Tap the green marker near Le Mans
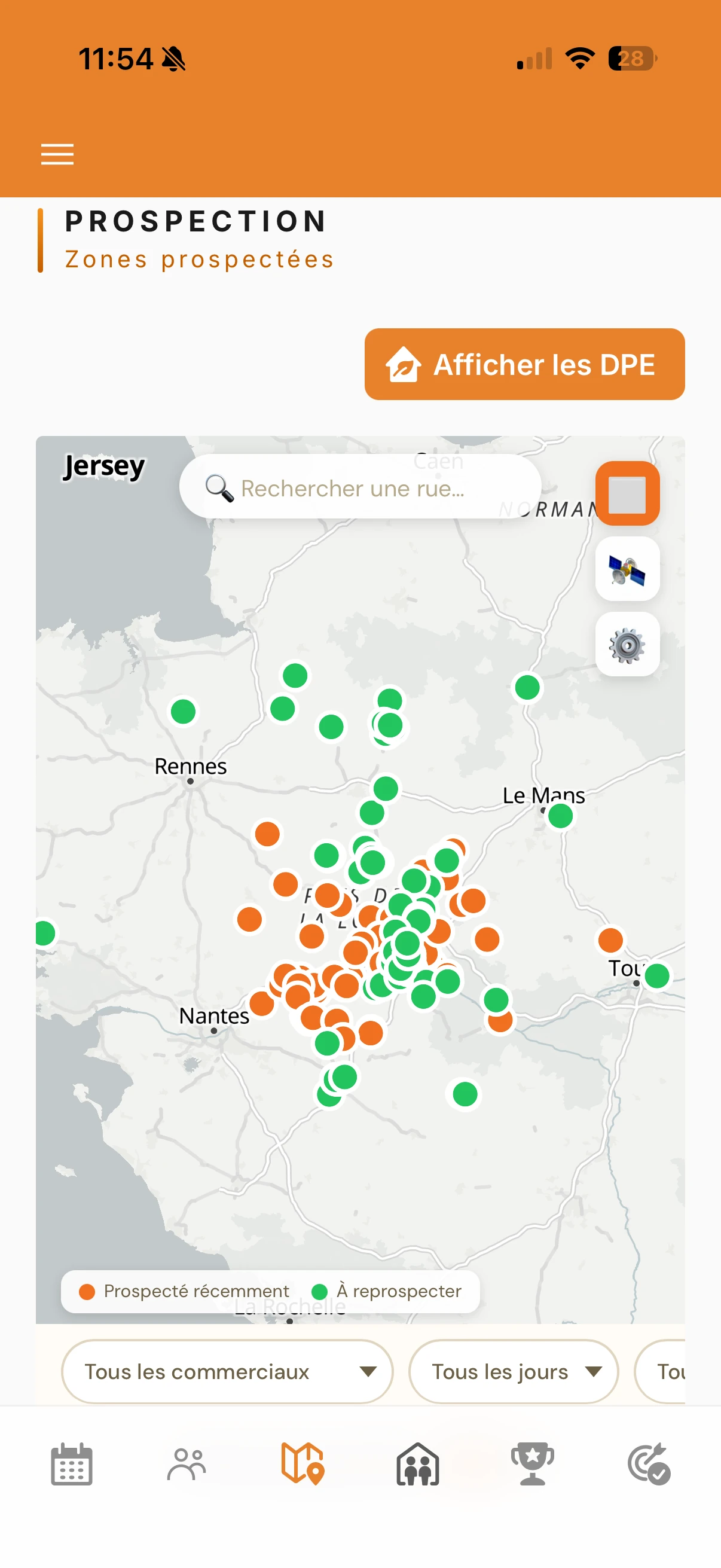This screenshot has width=721, height=1568. click(560, 816)
